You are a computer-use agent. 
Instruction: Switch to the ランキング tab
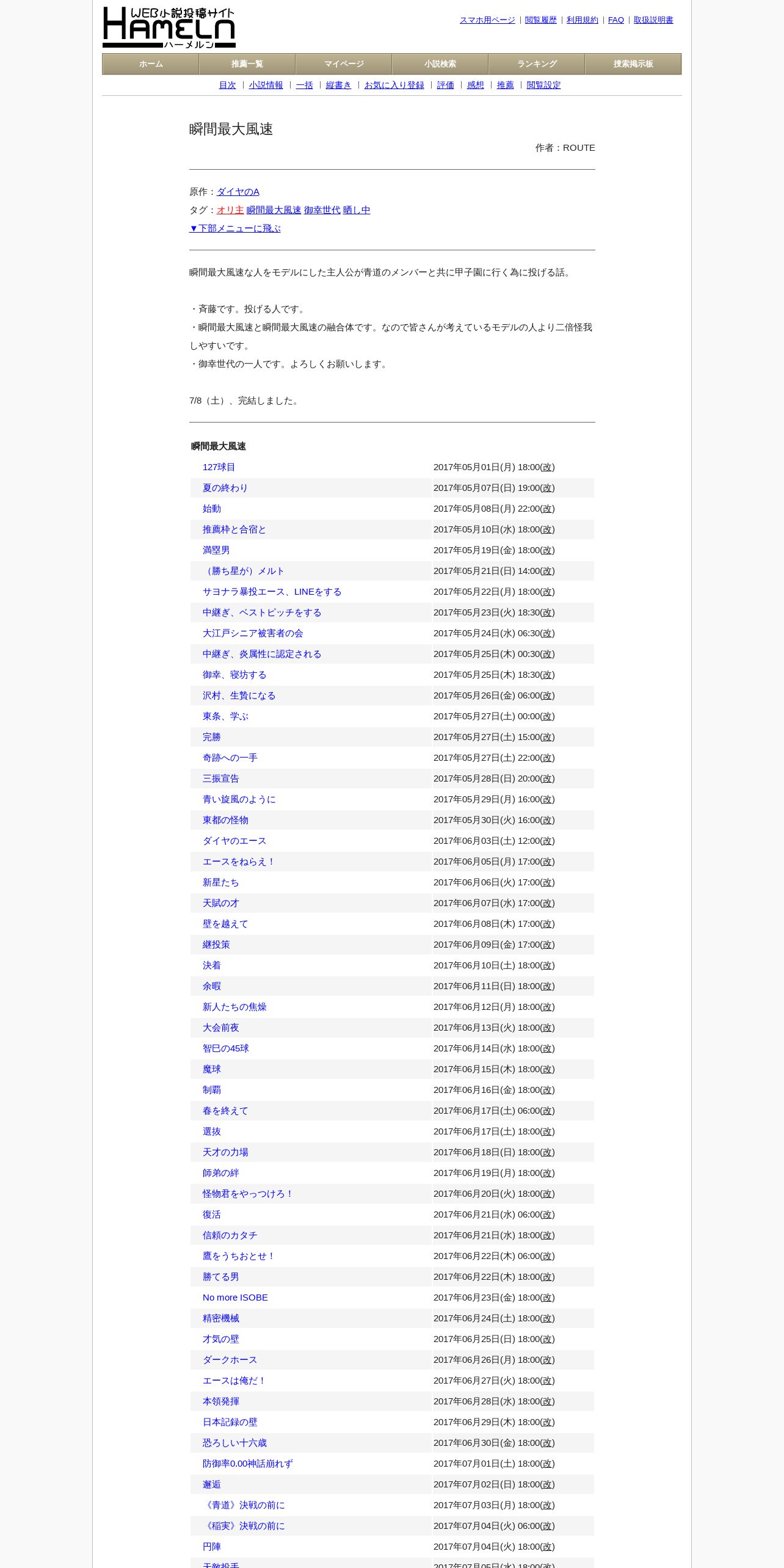coord(537,64)
